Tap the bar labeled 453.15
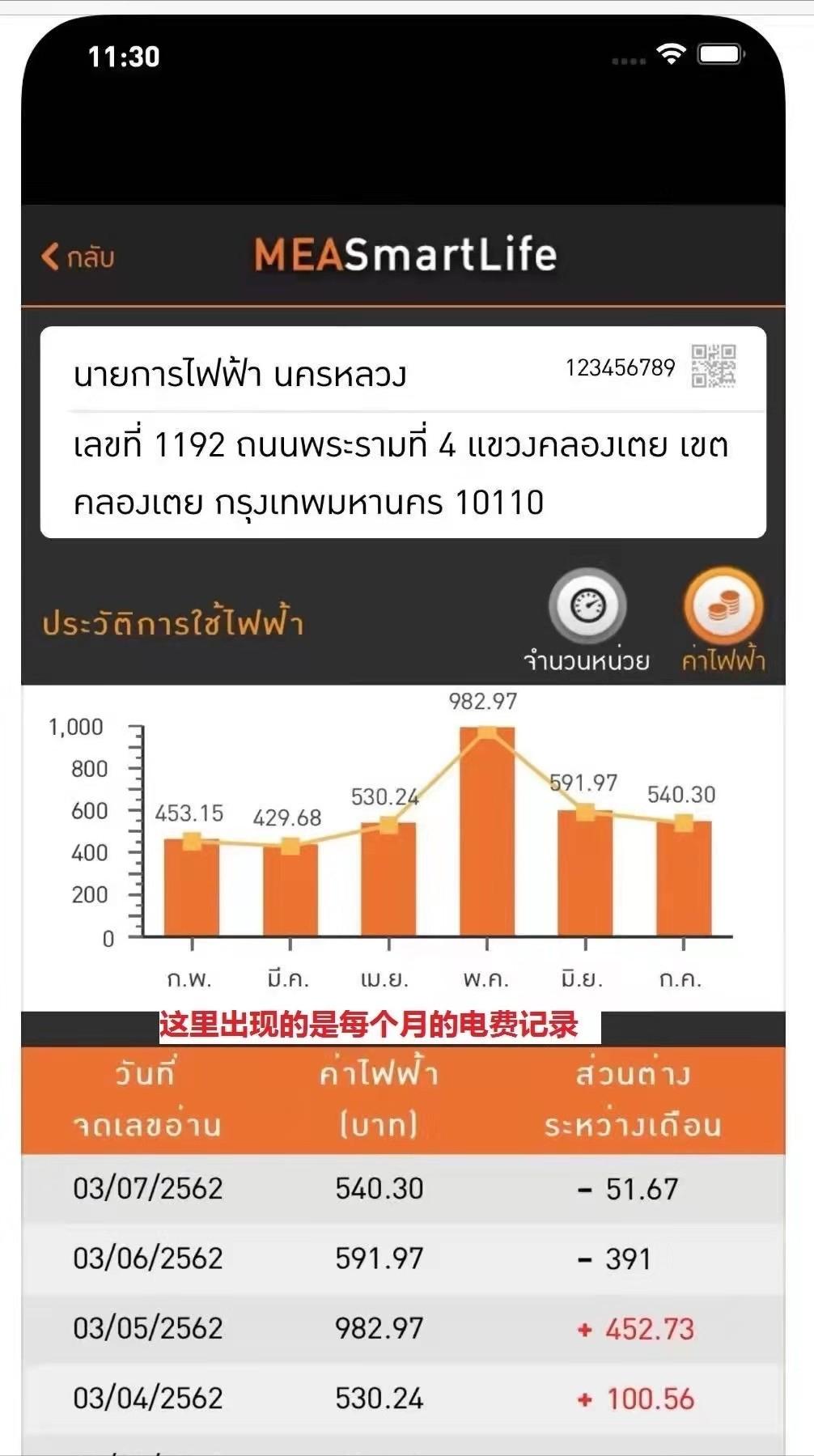Image resolution: width=814 pixels, height=1456 pixels. tap(191, 886)
